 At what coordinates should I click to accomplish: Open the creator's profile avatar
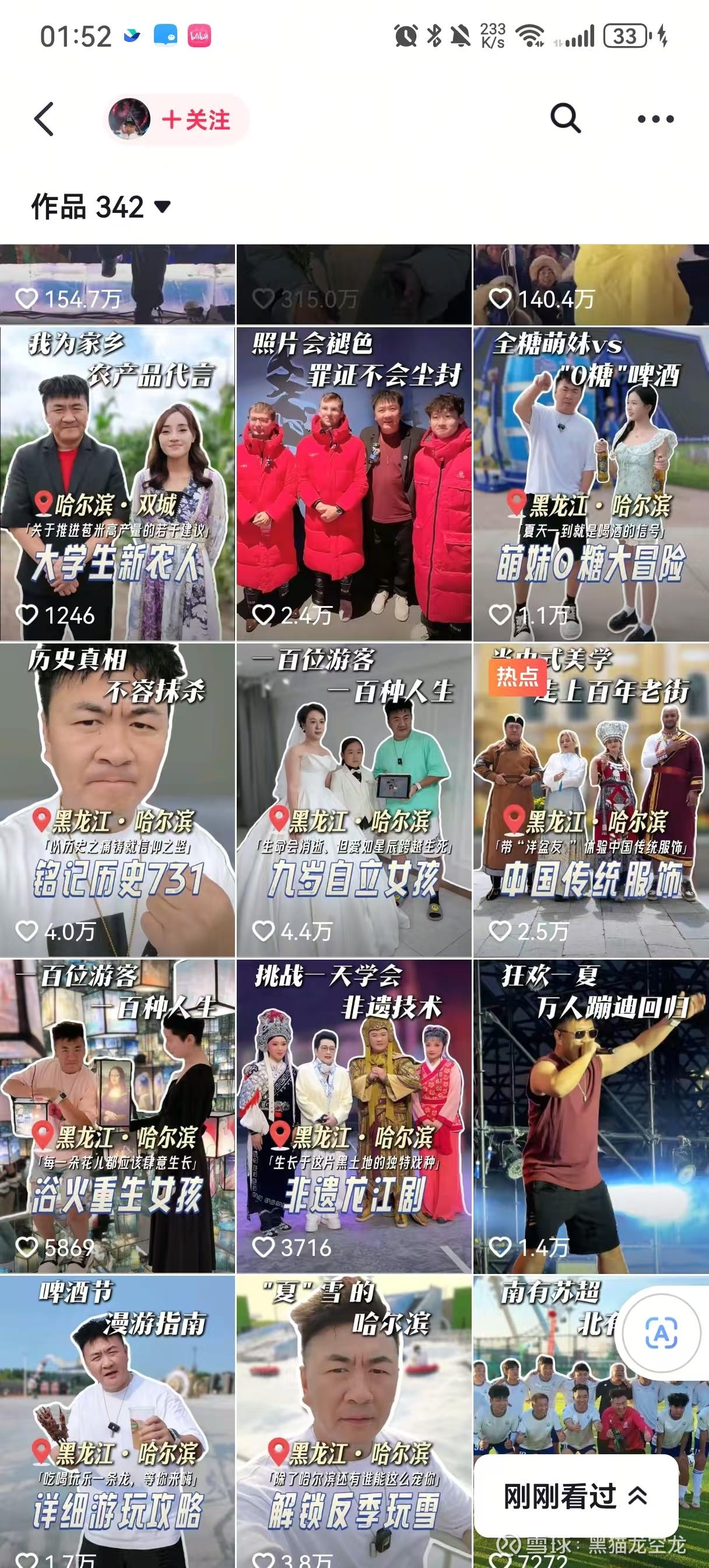(129, 118)
